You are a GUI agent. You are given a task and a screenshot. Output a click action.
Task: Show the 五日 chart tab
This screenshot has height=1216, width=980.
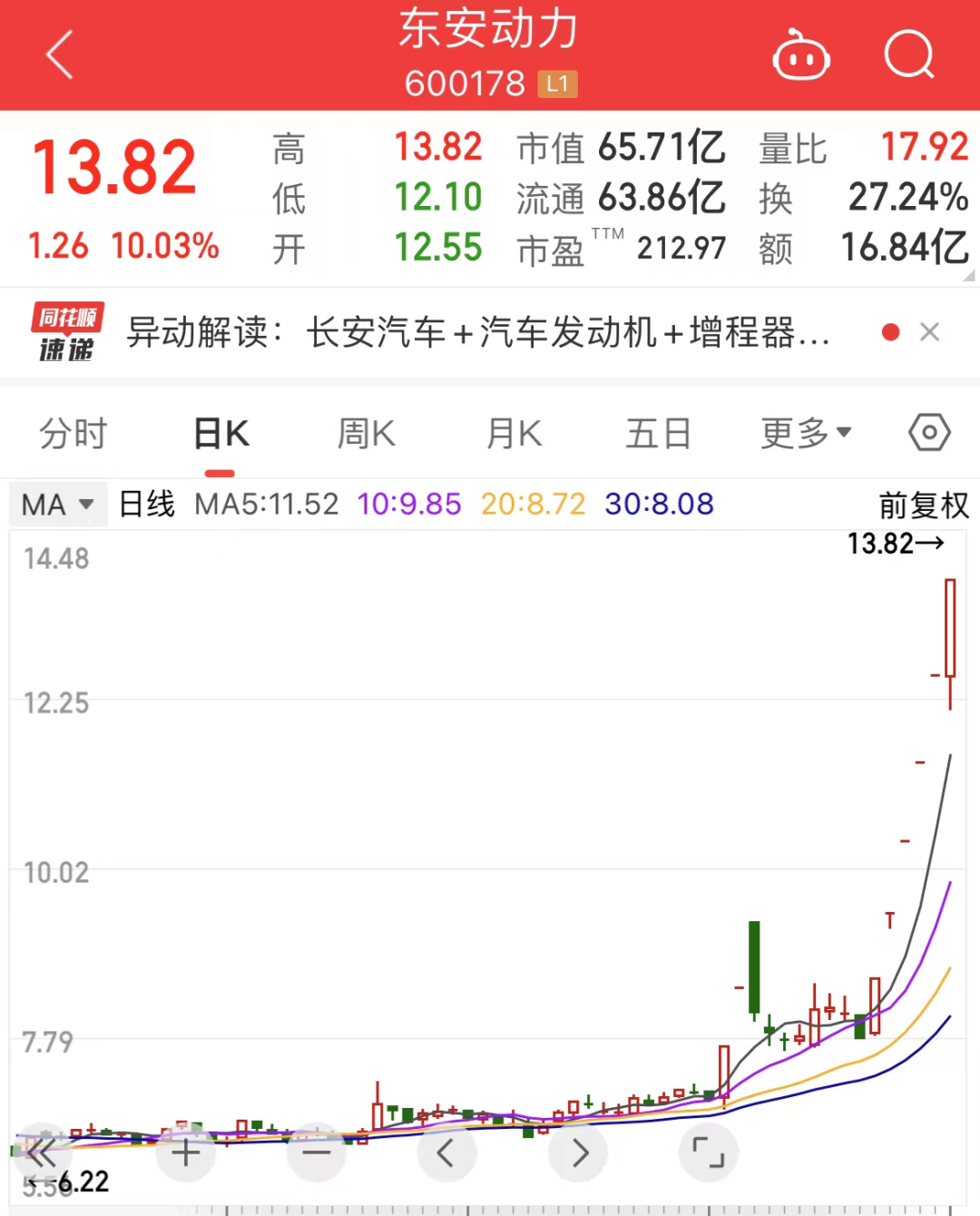tap(658, 434)
